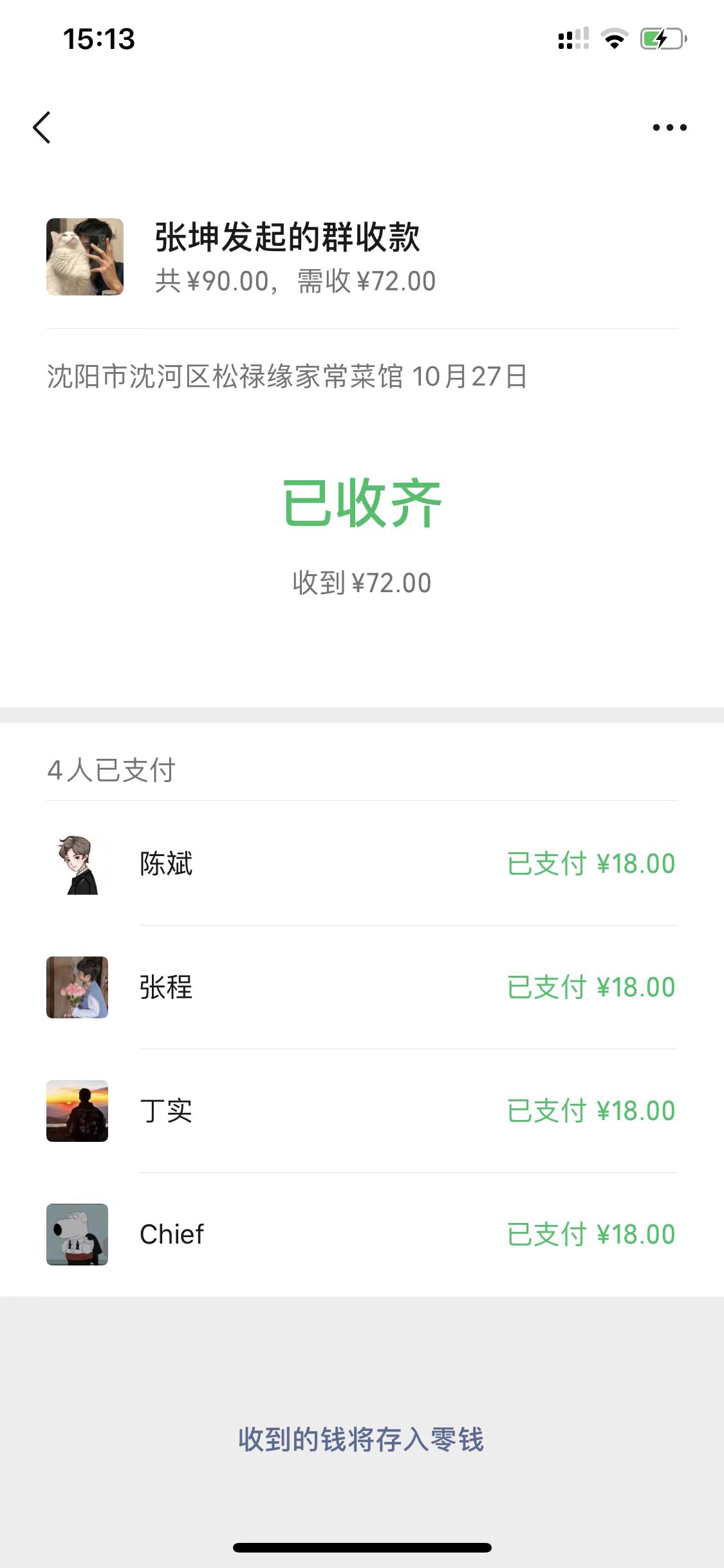Open the three-dot more options menu
Viewport: 724px width, 1568px height.
[x=669, y=127]
